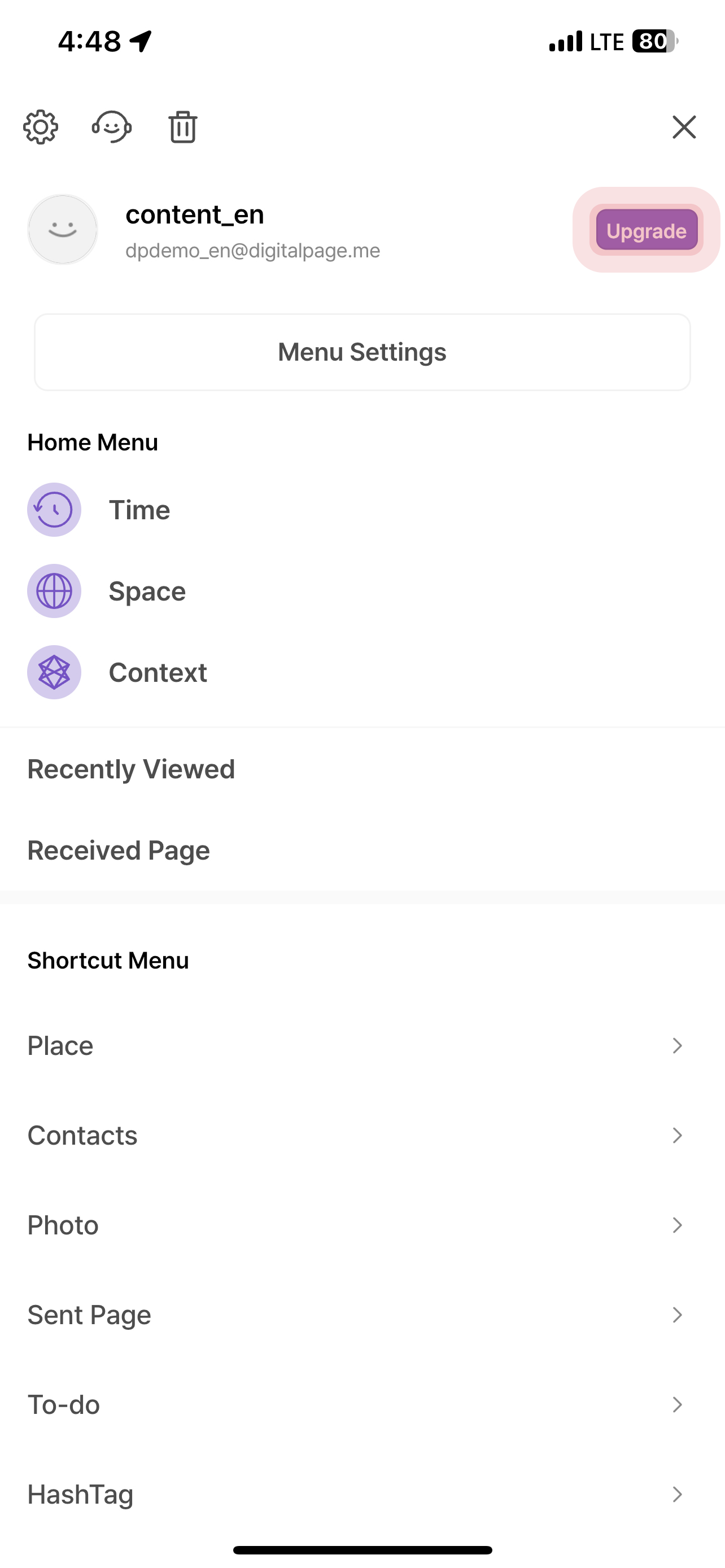Expand the HashTag shortcut
This screenshot has height=1568, width=725.
[362, 1493]
